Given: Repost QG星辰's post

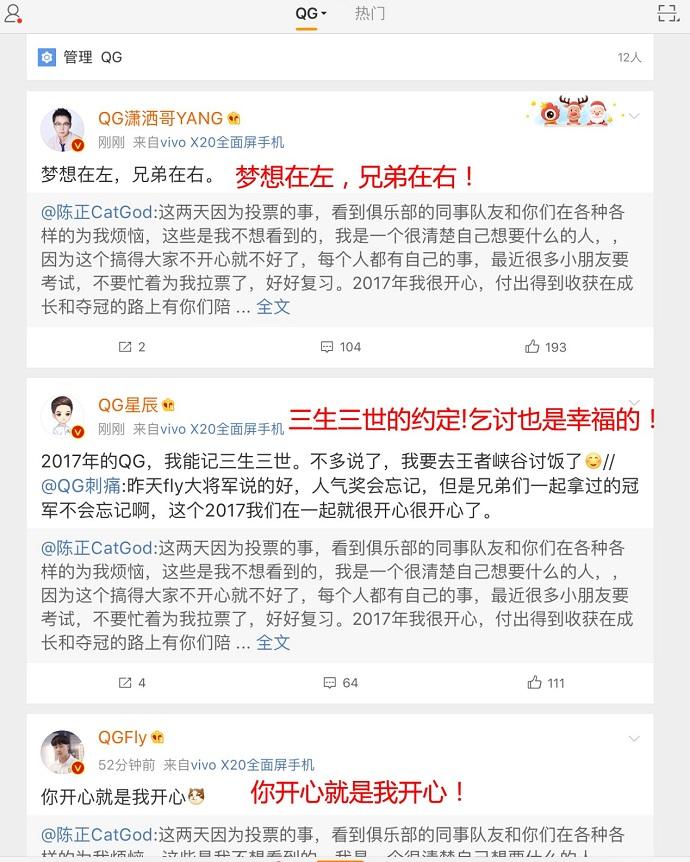Looking at the screenshot, I should [x=132, y=683].
